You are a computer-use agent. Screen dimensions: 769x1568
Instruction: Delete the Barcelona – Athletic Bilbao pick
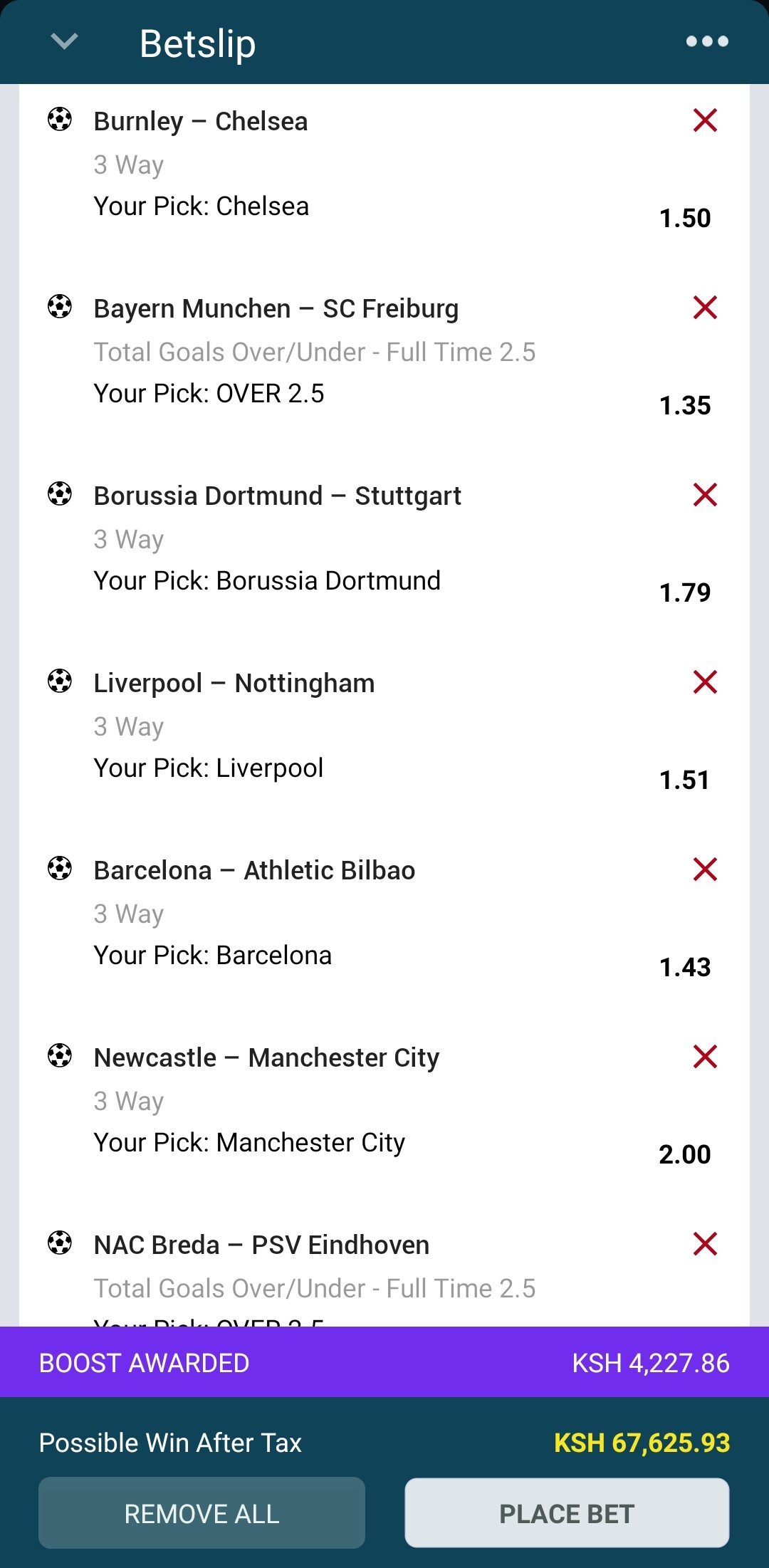click(x=705, y=869)
